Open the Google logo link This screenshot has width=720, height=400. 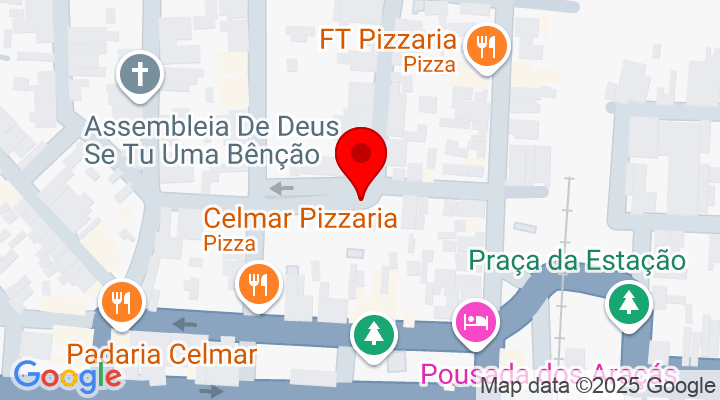[x=67, y=377]
